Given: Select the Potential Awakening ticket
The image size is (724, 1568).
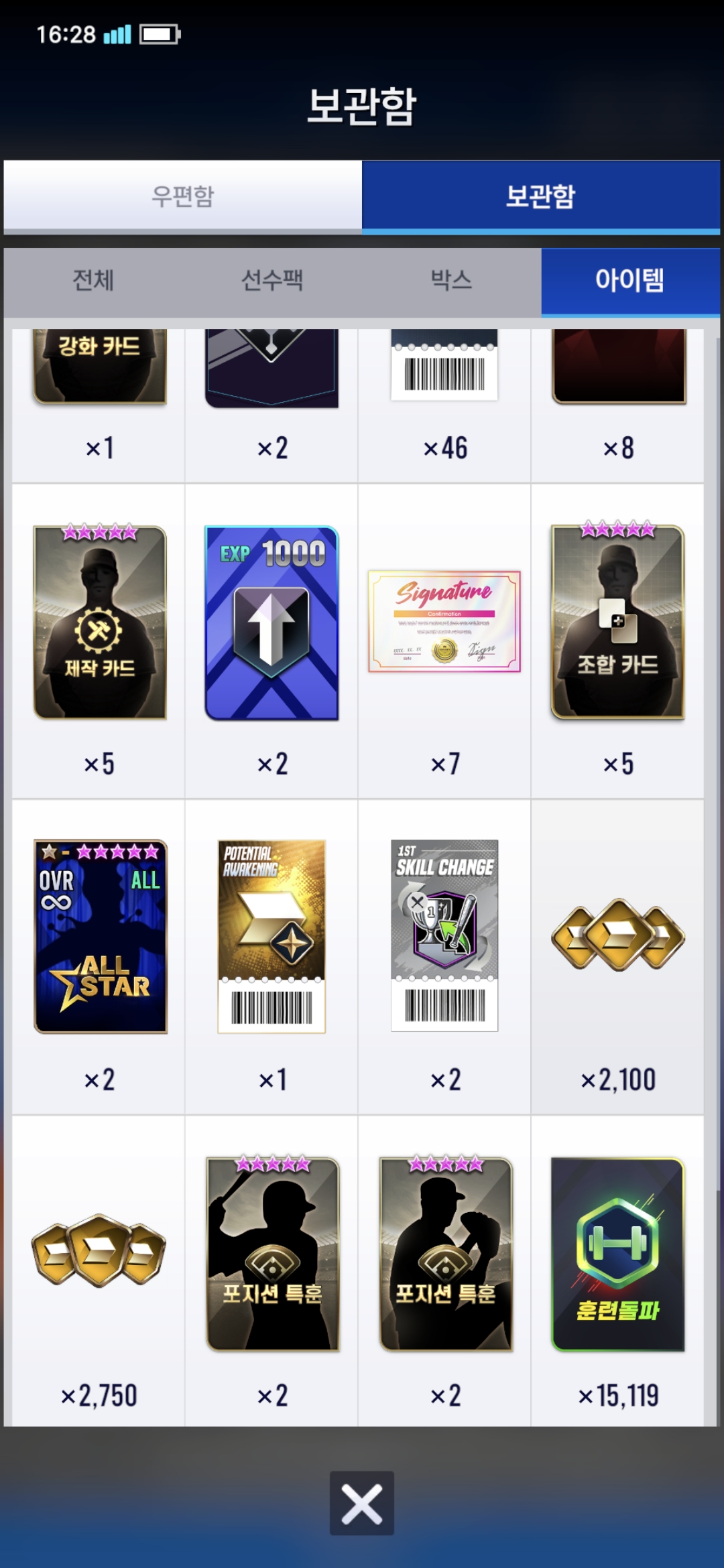Looking at the screenshot, I should (x=271, y=937).
